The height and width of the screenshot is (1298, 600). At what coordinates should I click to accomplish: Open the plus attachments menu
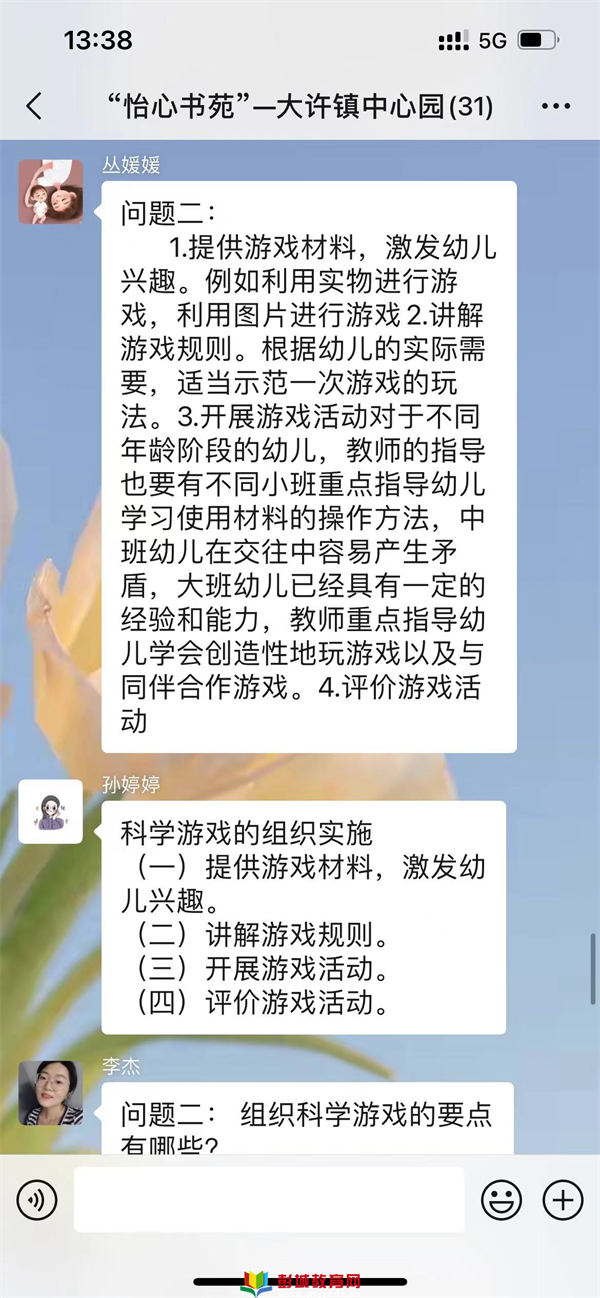562,1199
